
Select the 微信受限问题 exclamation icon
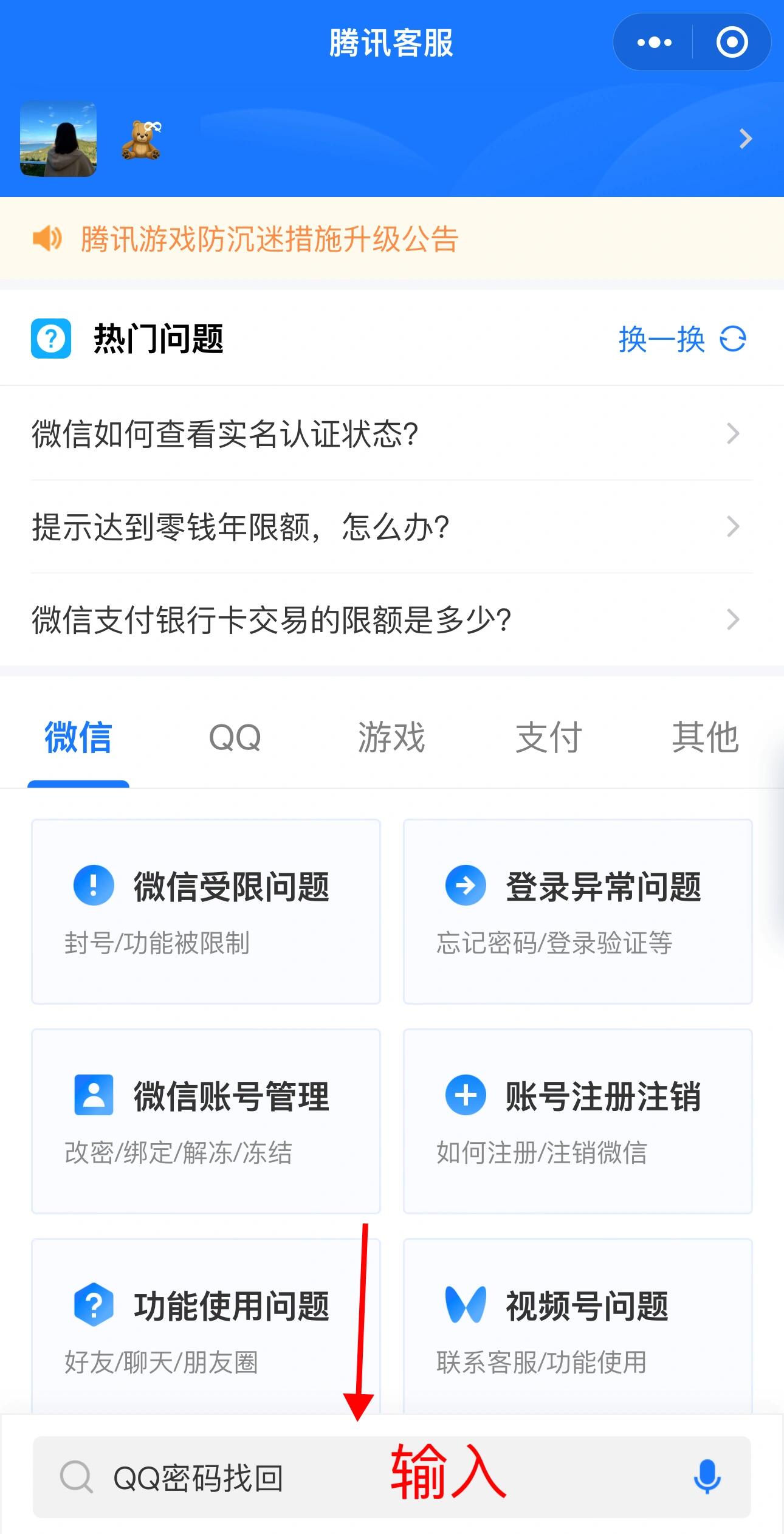point(92,886)
